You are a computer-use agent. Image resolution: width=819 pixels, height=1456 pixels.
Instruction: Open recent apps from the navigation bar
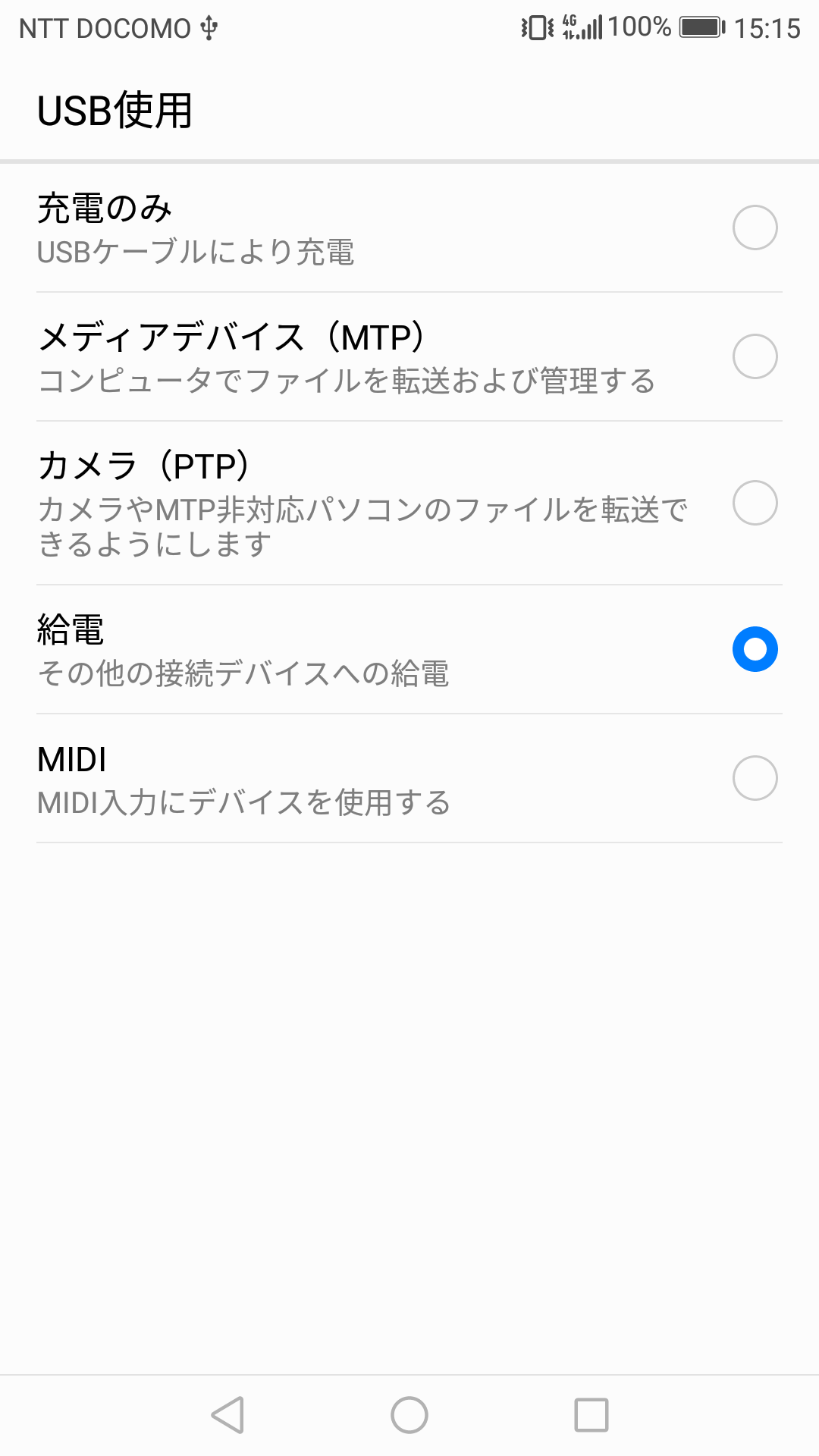[591, 1415]
